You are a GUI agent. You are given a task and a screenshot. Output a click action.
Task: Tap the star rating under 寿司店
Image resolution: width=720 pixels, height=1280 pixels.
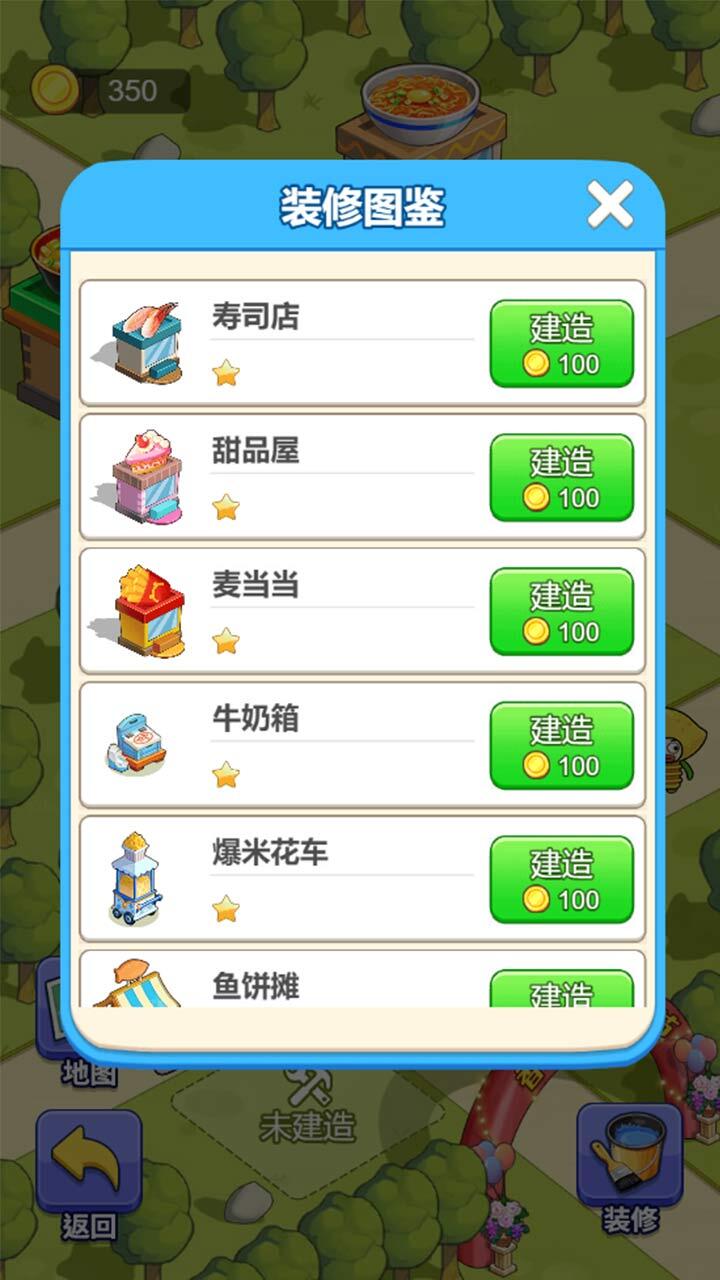pyautogui.click(x=227, y=372)
